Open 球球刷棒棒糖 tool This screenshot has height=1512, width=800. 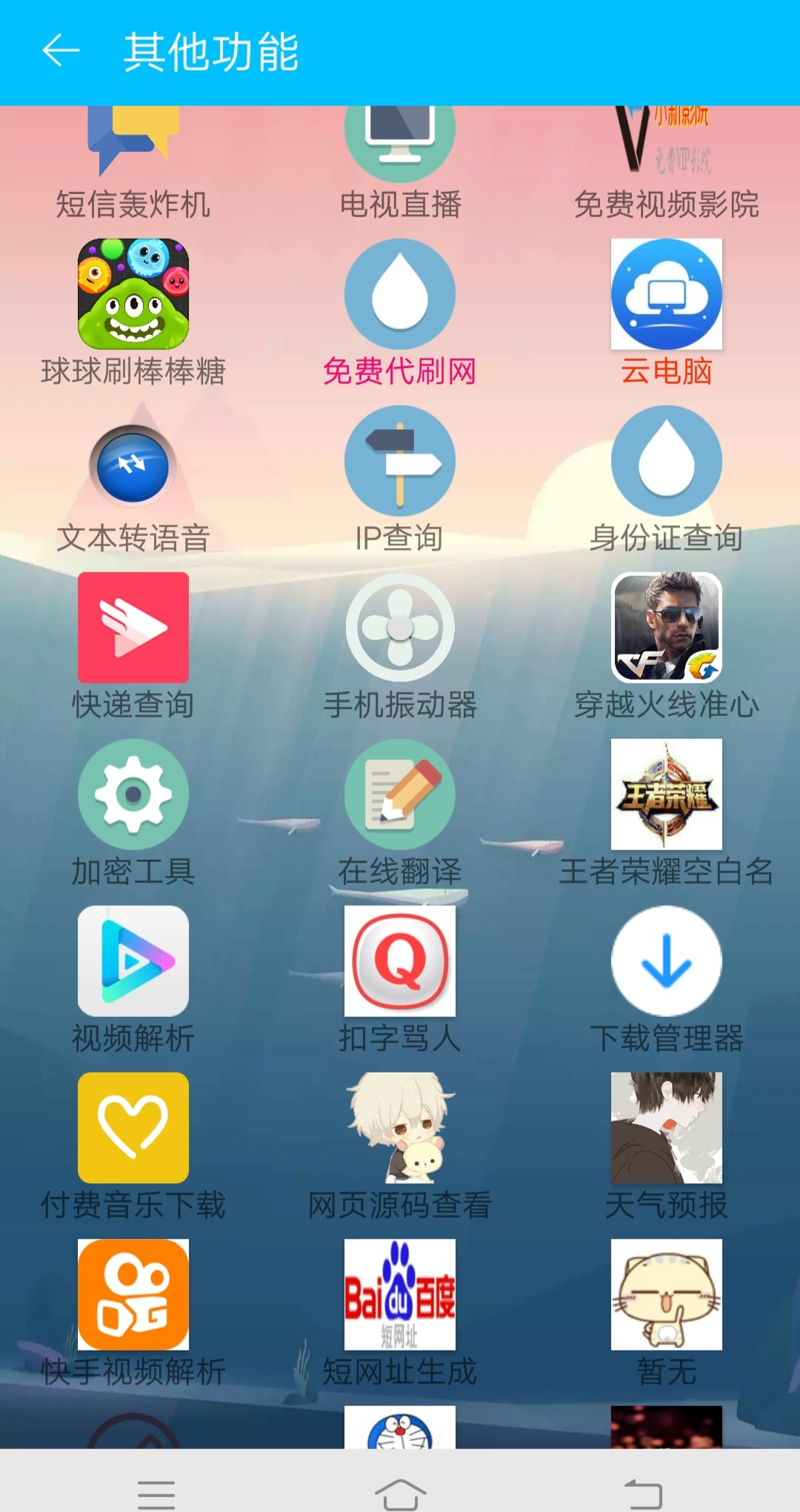coord(133,294)
